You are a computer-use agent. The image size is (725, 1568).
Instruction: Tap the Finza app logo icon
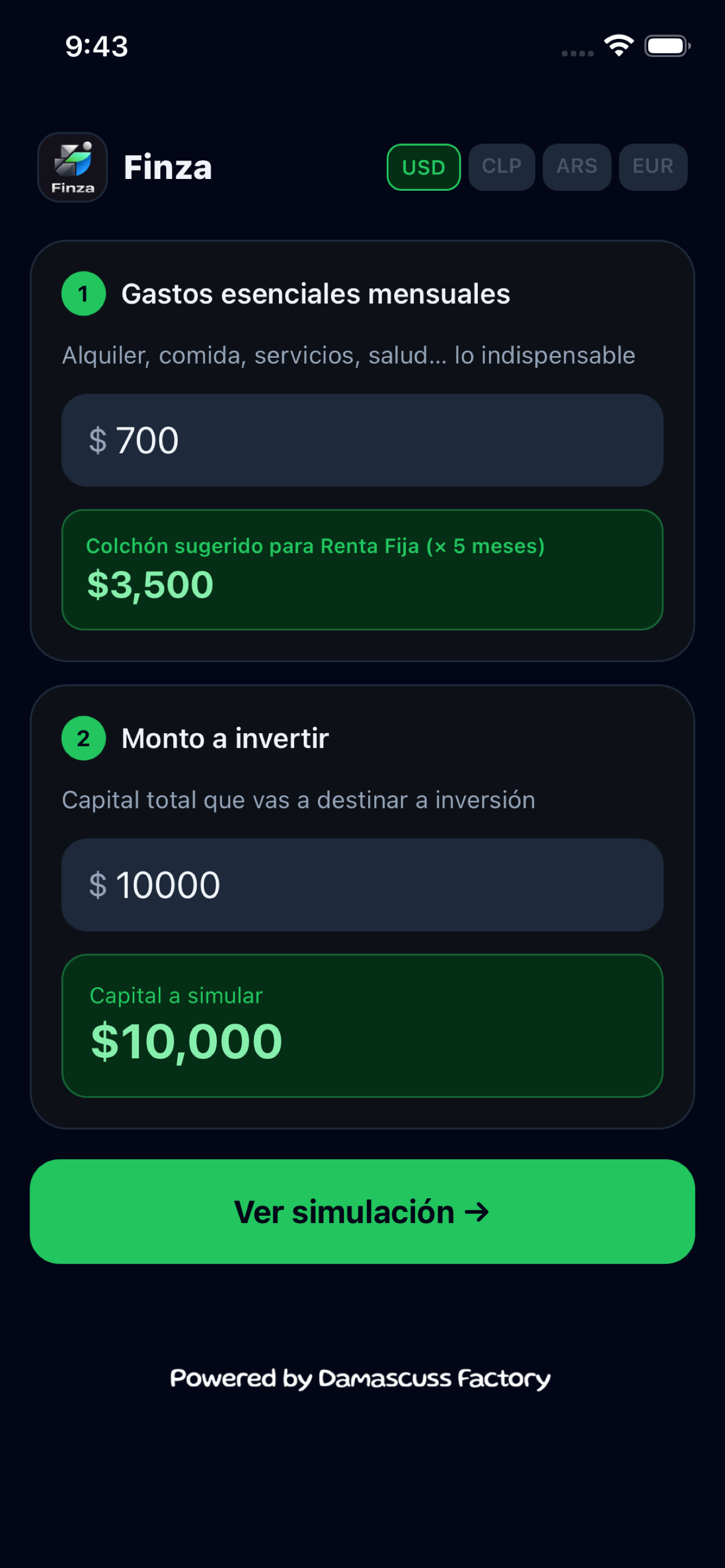[72, 167]
